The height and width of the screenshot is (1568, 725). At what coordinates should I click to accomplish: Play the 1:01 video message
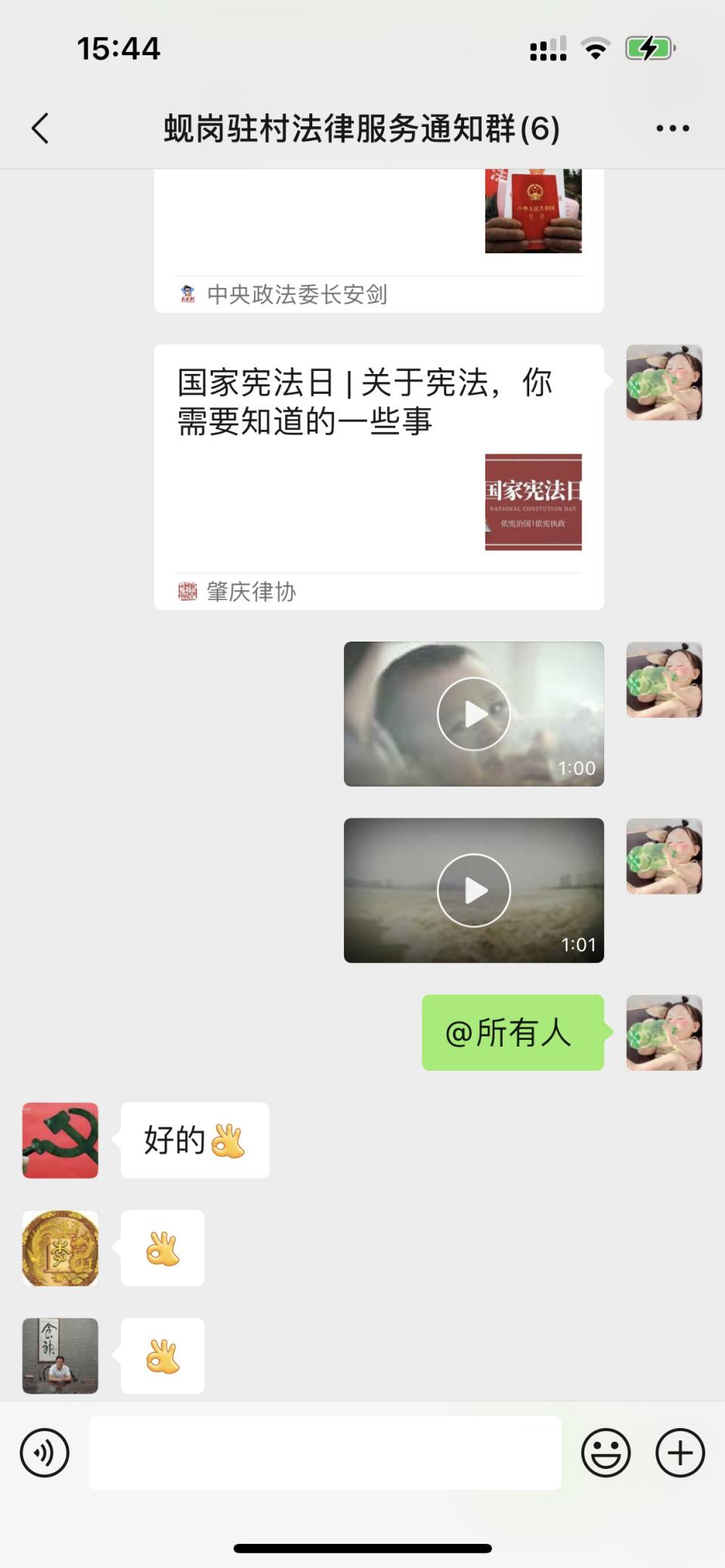point(474,890)
